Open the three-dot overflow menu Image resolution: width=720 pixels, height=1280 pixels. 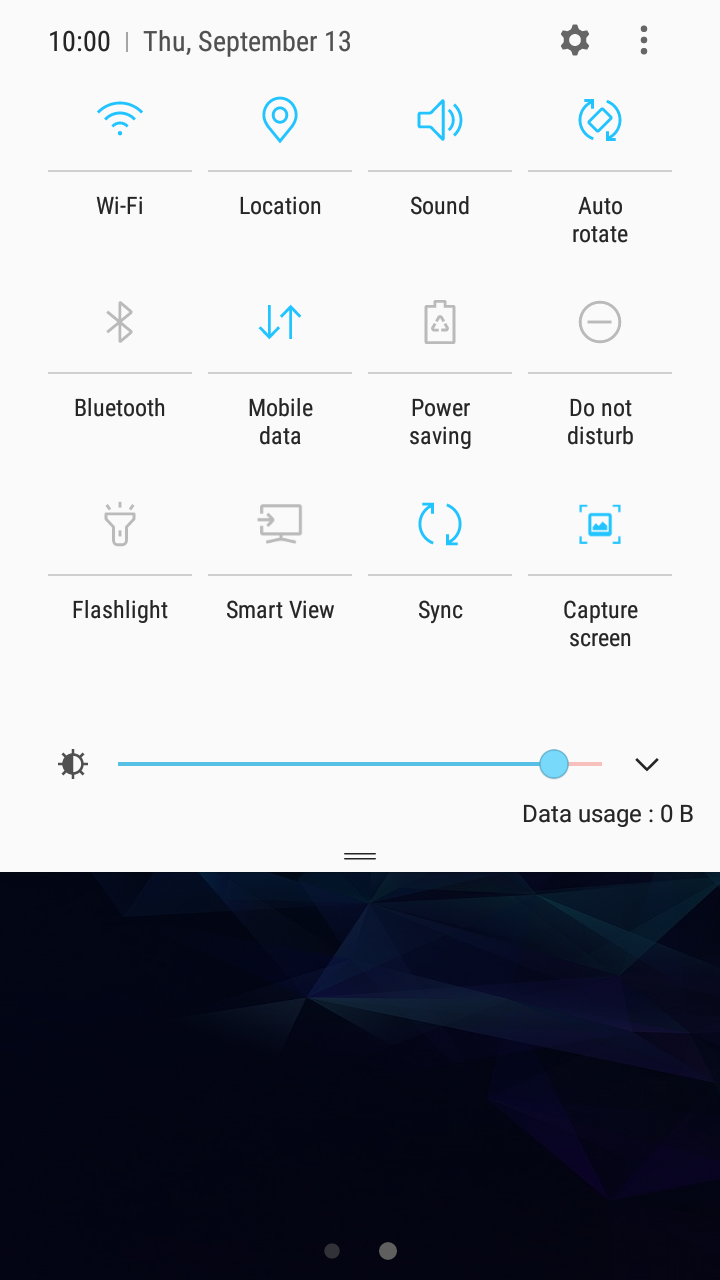click(x=643, y=41)
